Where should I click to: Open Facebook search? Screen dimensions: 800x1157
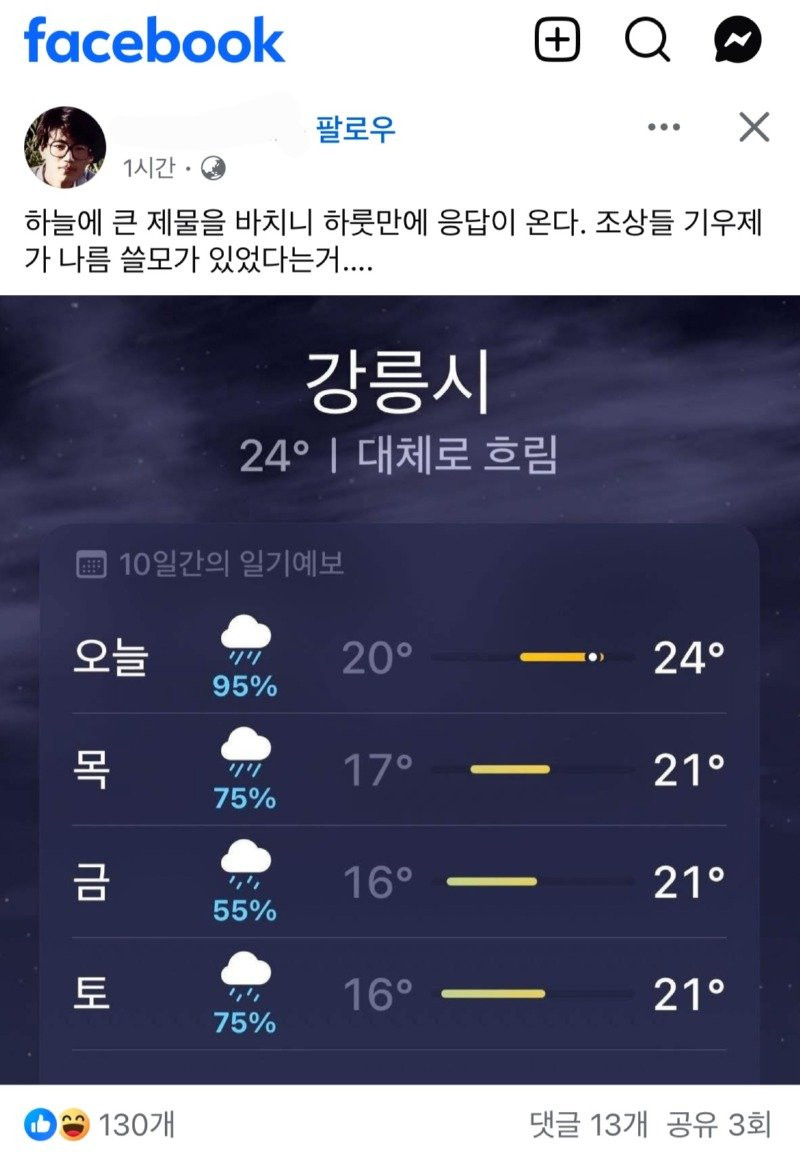click(x=647, y=41)
